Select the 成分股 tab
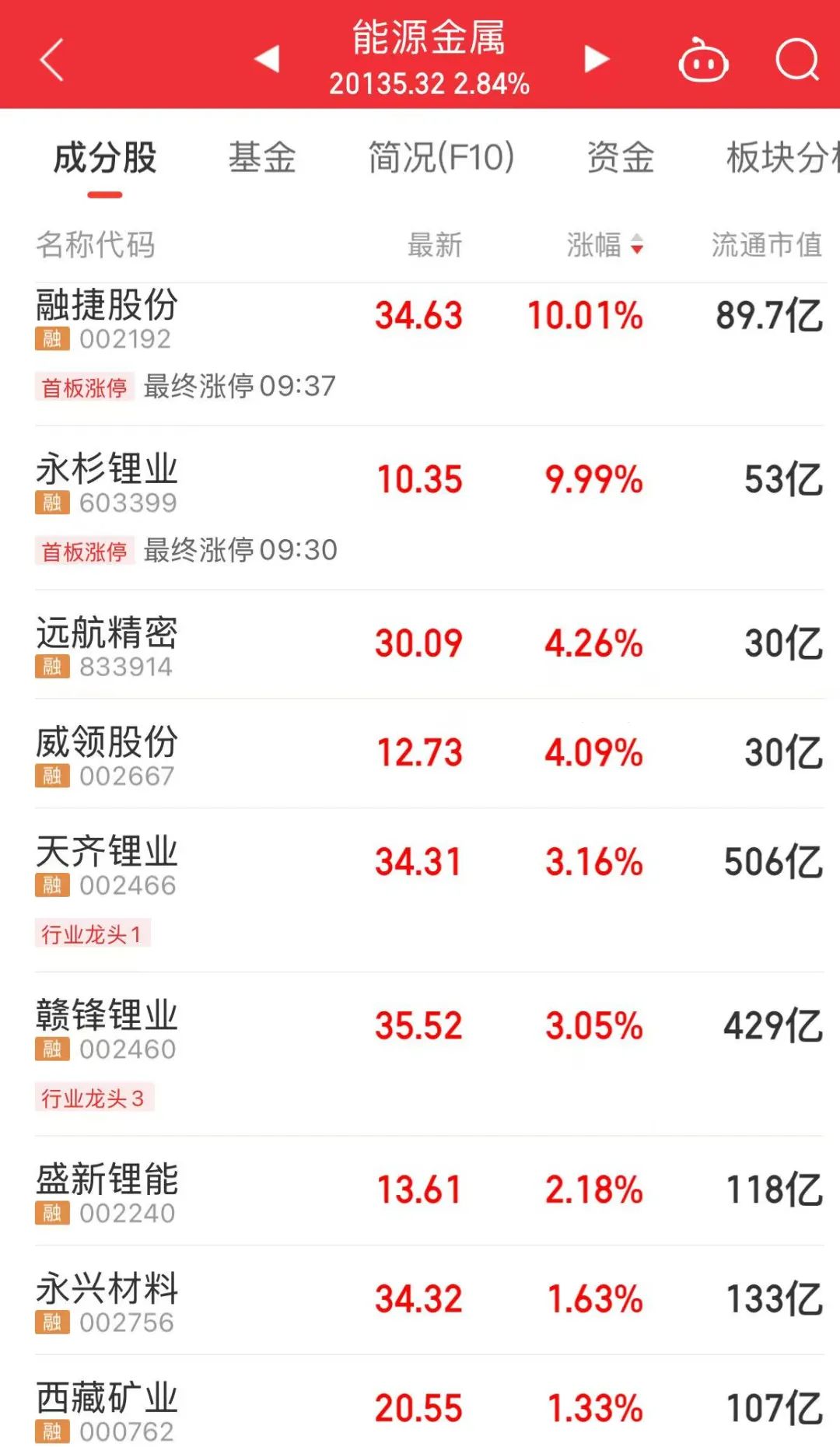 point(105,158)
